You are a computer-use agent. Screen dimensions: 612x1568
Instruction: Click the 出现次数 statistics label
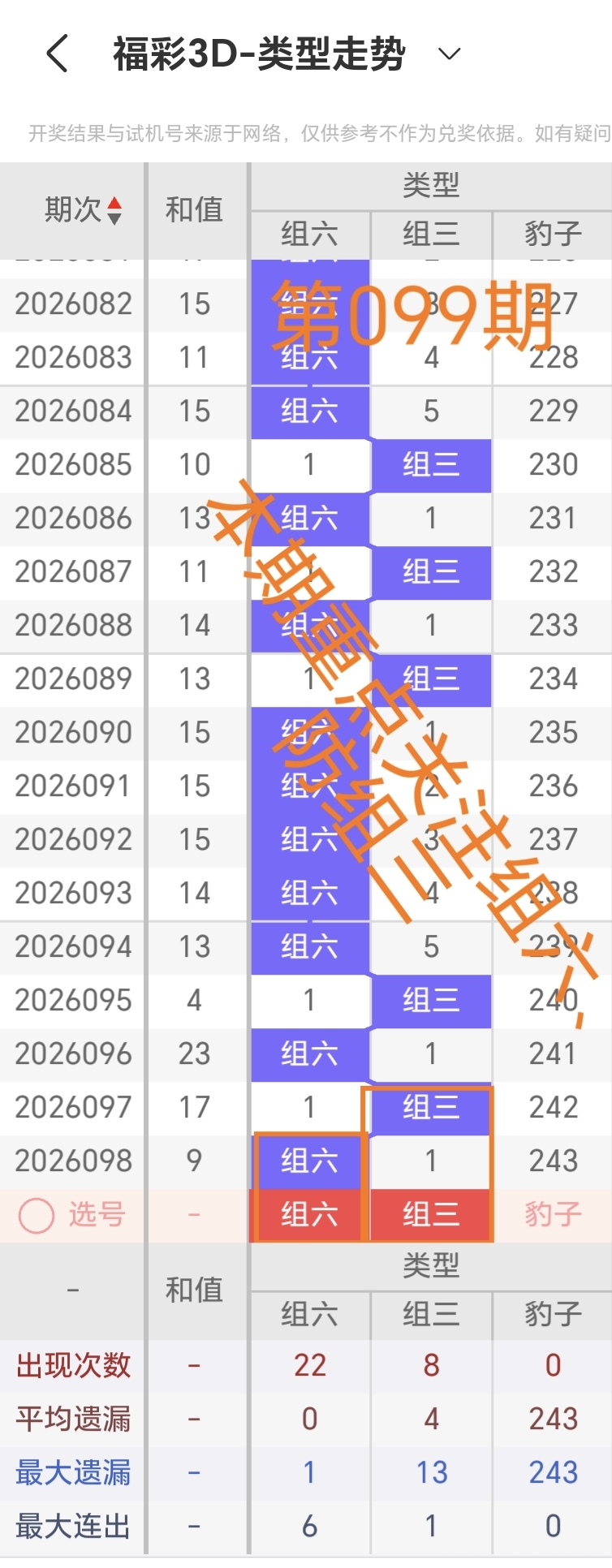click(71, 1366)
